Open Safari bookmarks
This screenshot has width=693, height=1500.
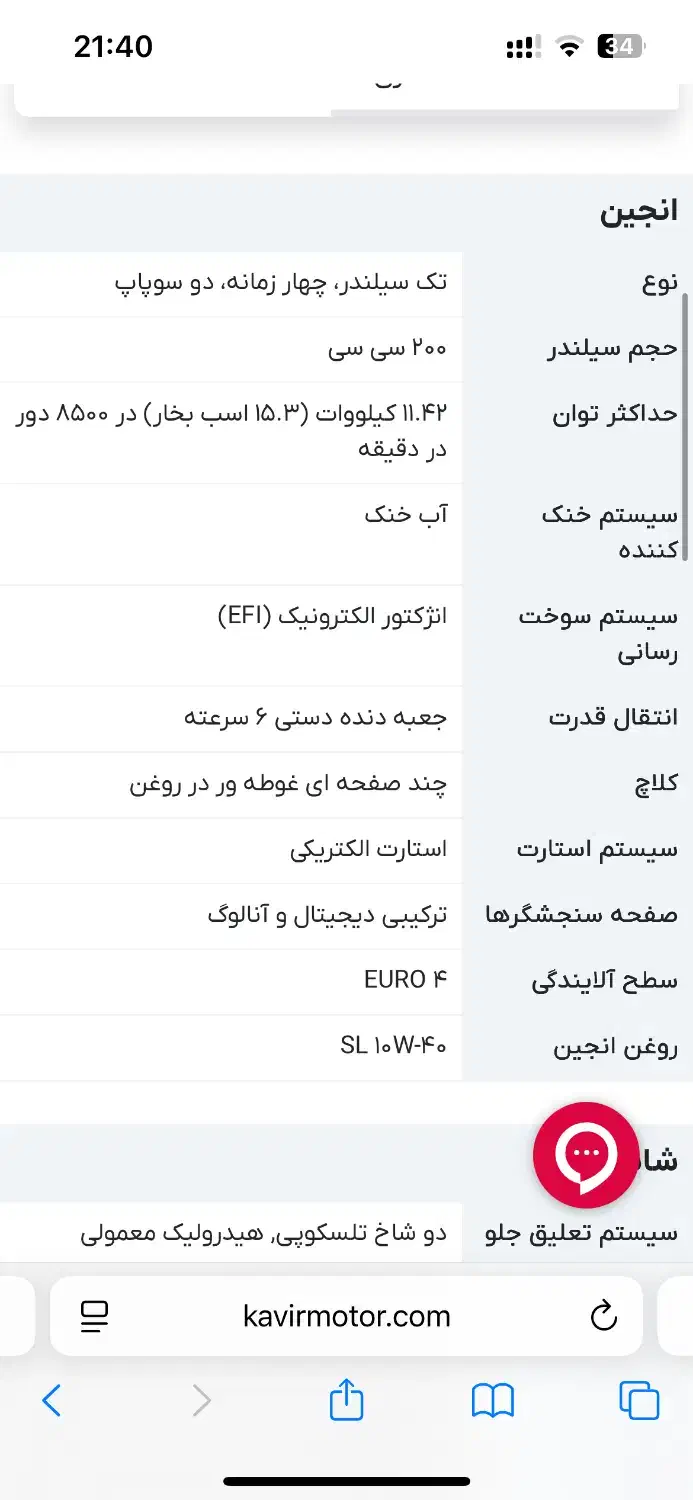492,1400
